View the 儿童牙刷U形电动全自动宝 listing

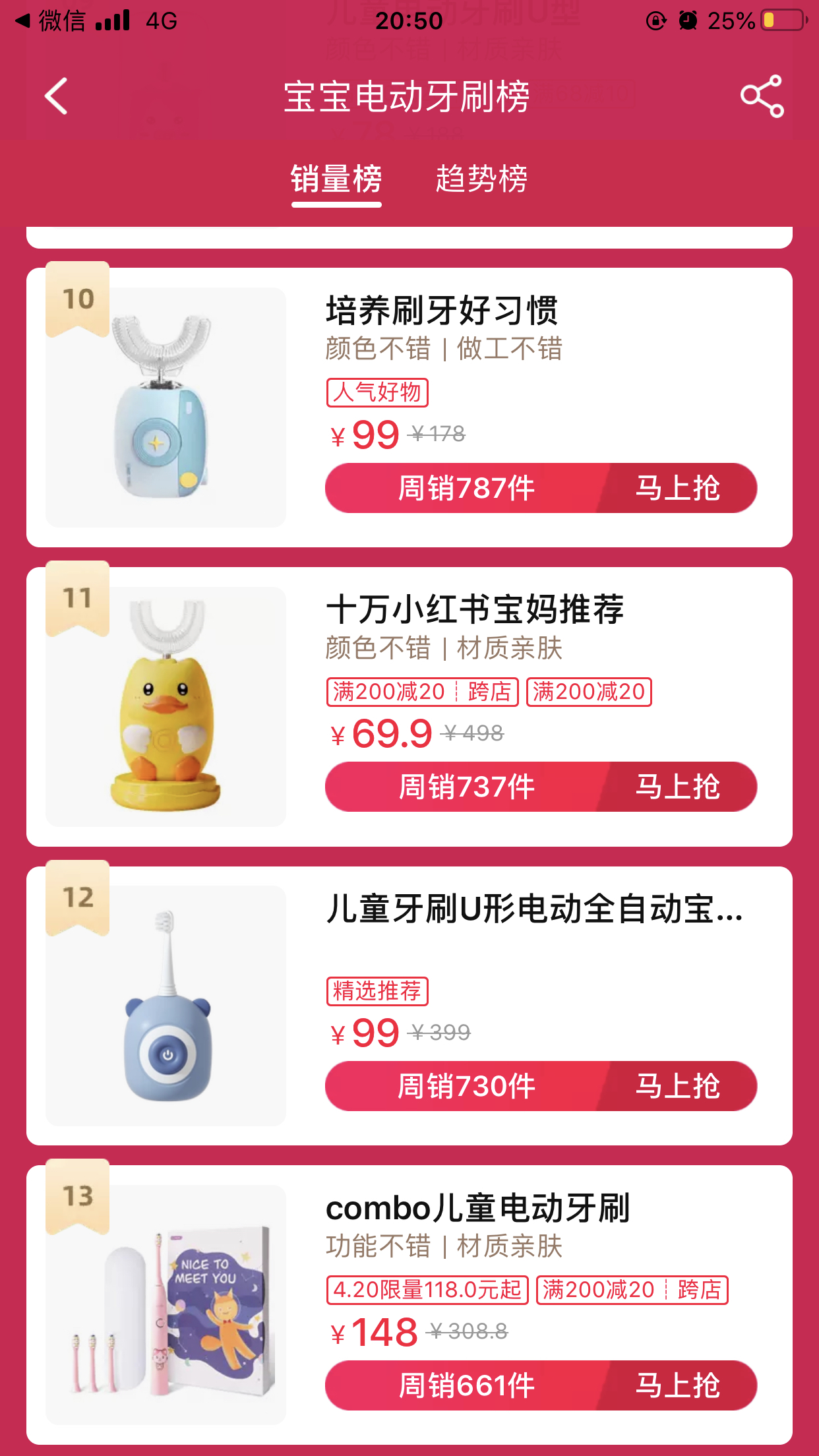pyautogui.click(x=534, y=909)
